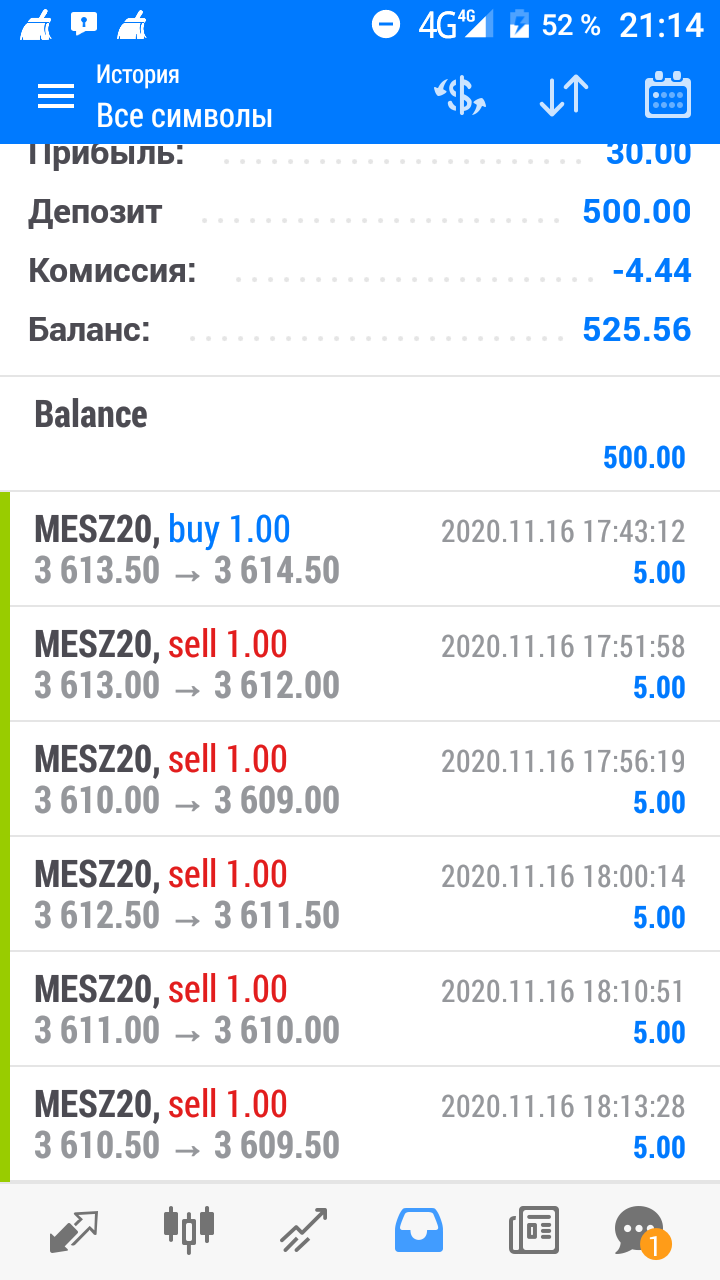View the sell deal closed at 18:10:51
The image size is (720, 1280).
coord(360,1009)
